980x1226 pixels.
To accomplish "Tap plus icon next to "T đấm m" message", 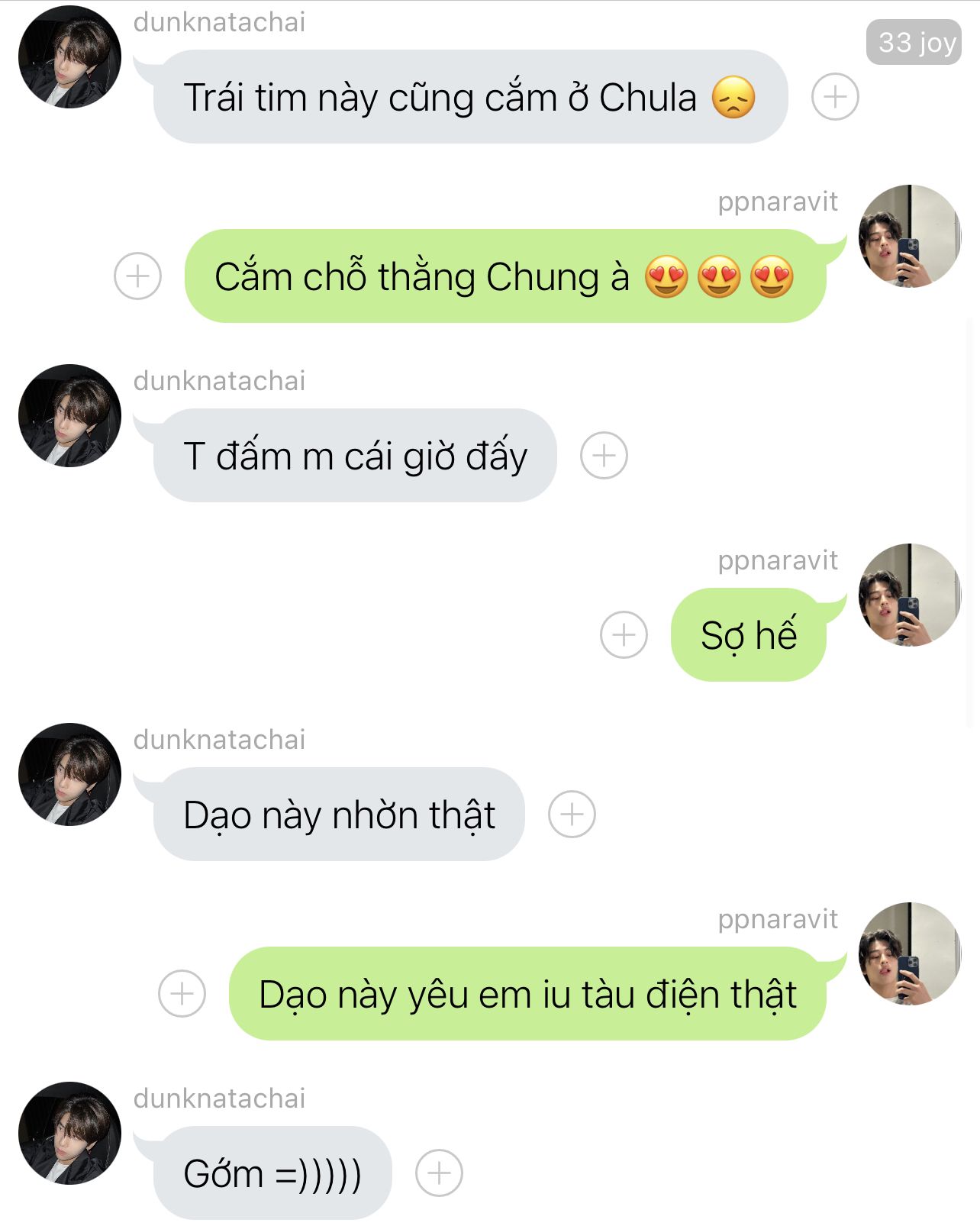I will coord(604,456).
